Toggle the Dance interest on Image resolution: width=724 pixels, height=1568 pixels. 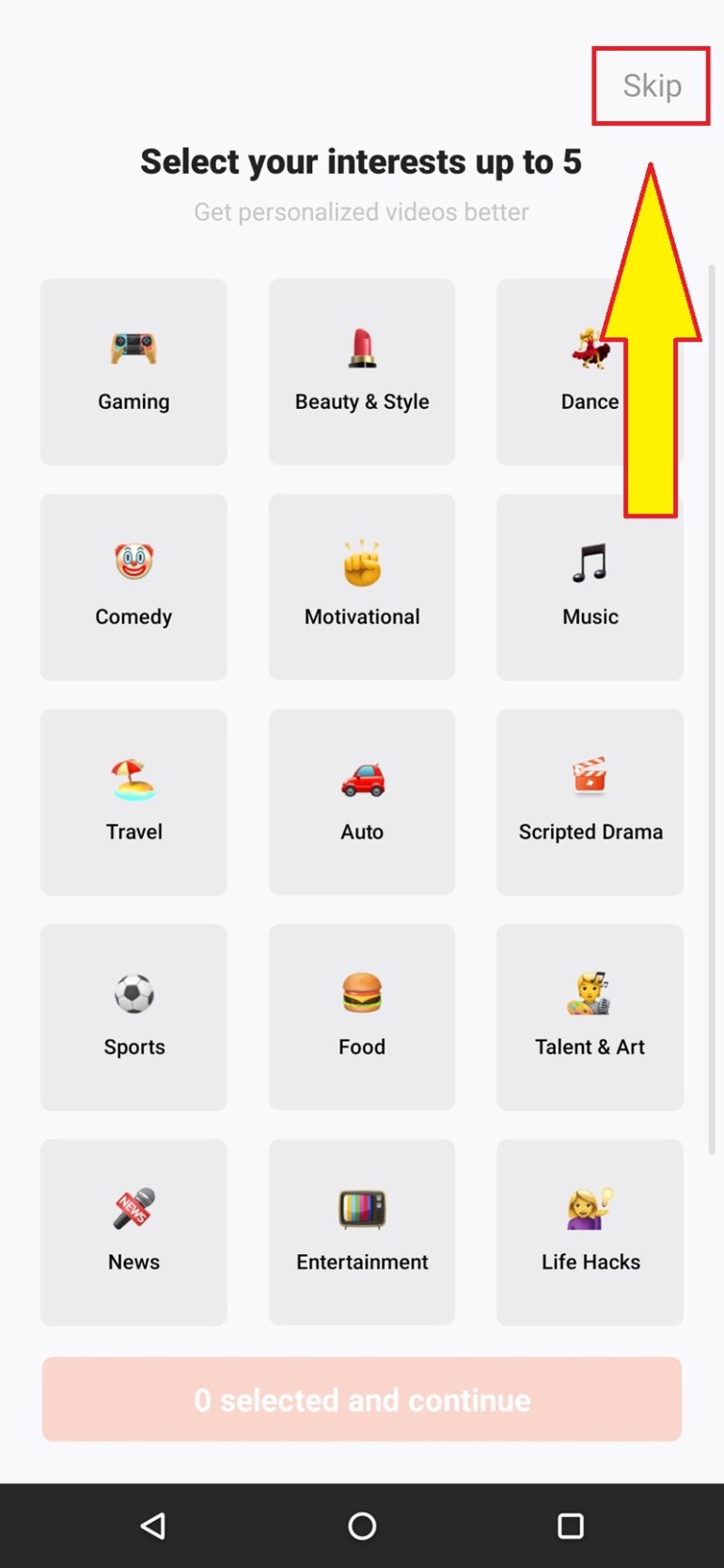pos(590,372)
